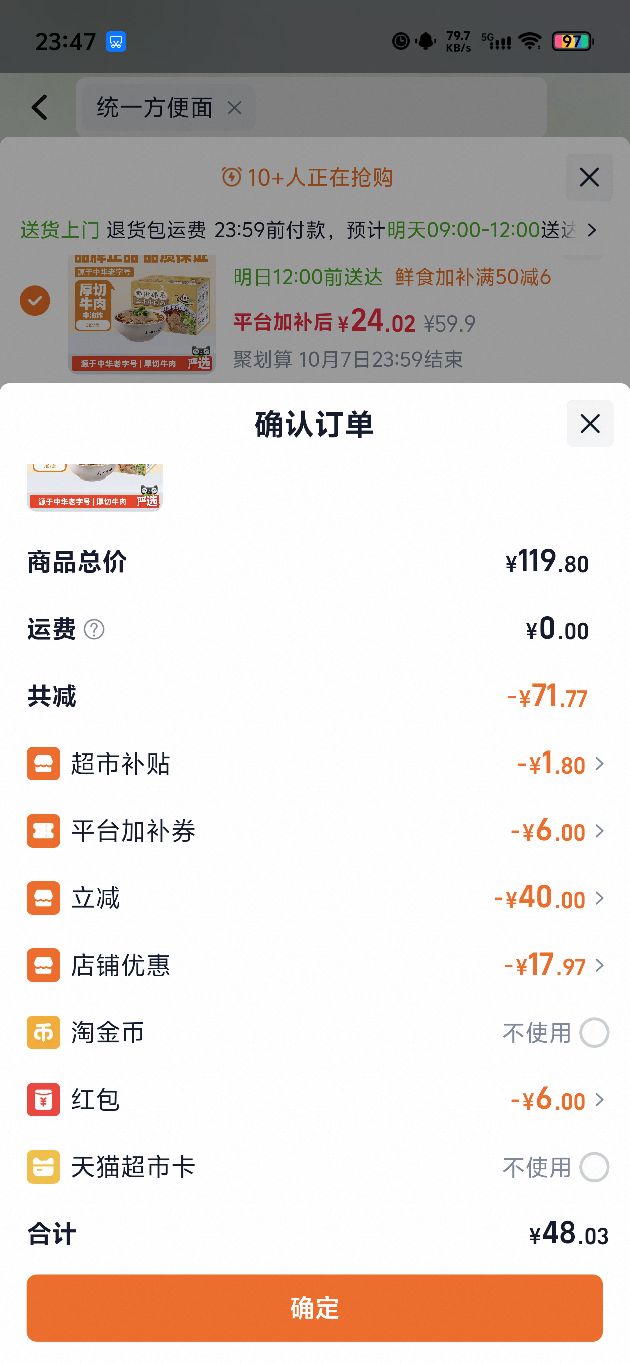
Task: Expand 店铺优惠 discount row
Action: 316,965
